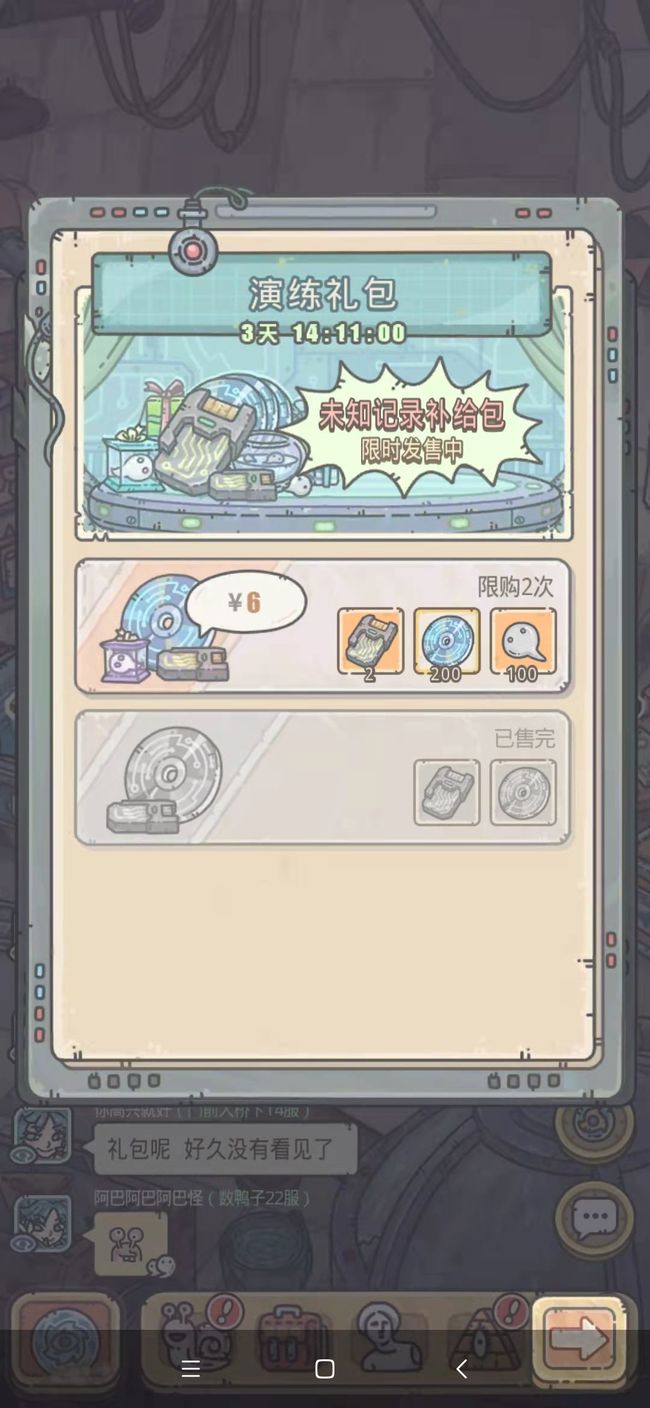The height and width of the screenshot is (1408, 650).
Task: View the blue disc reward labeled 200
Action: 447,641
